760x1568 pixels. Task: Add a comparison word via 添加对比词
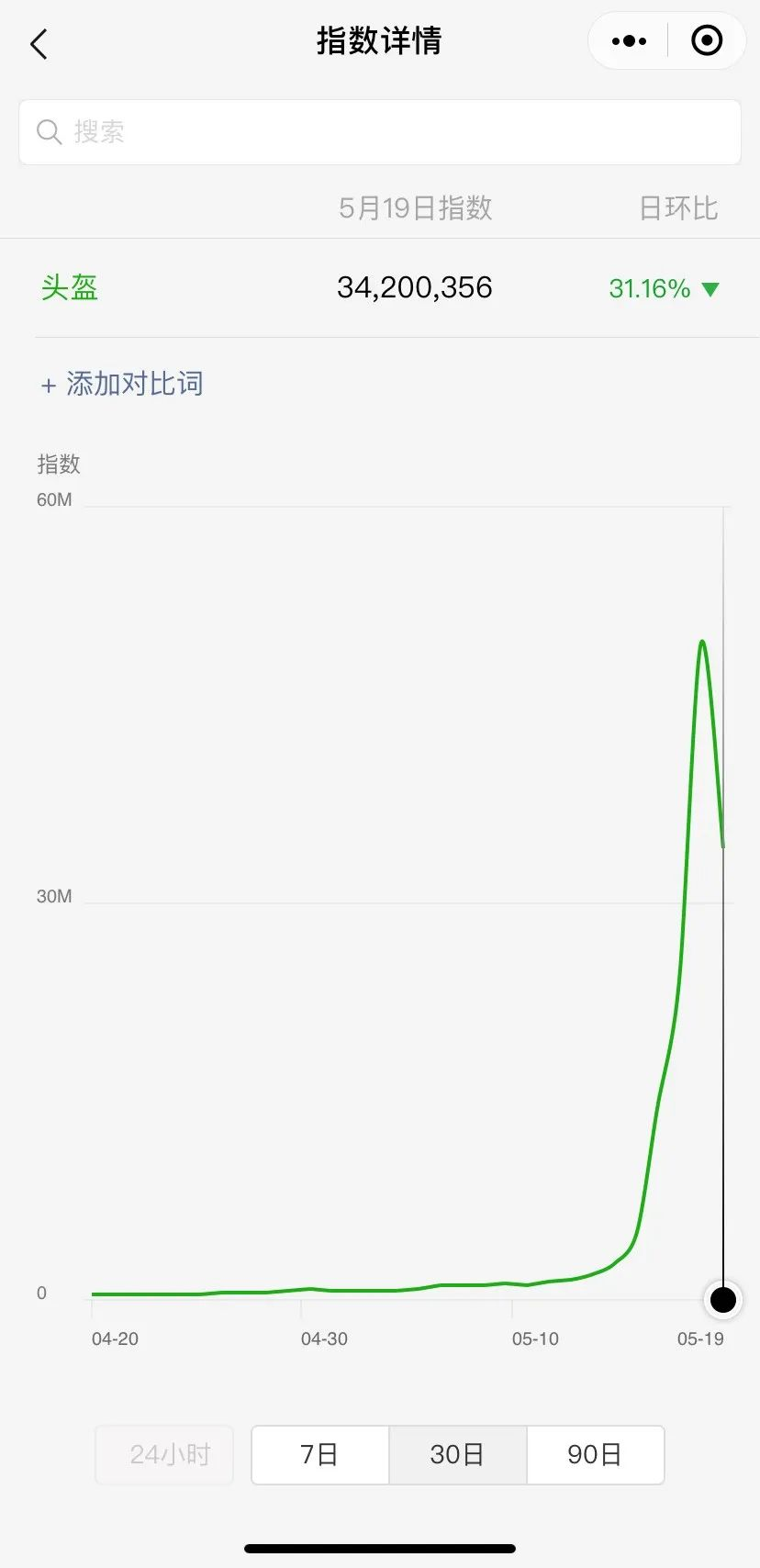(x=122, y=384)
